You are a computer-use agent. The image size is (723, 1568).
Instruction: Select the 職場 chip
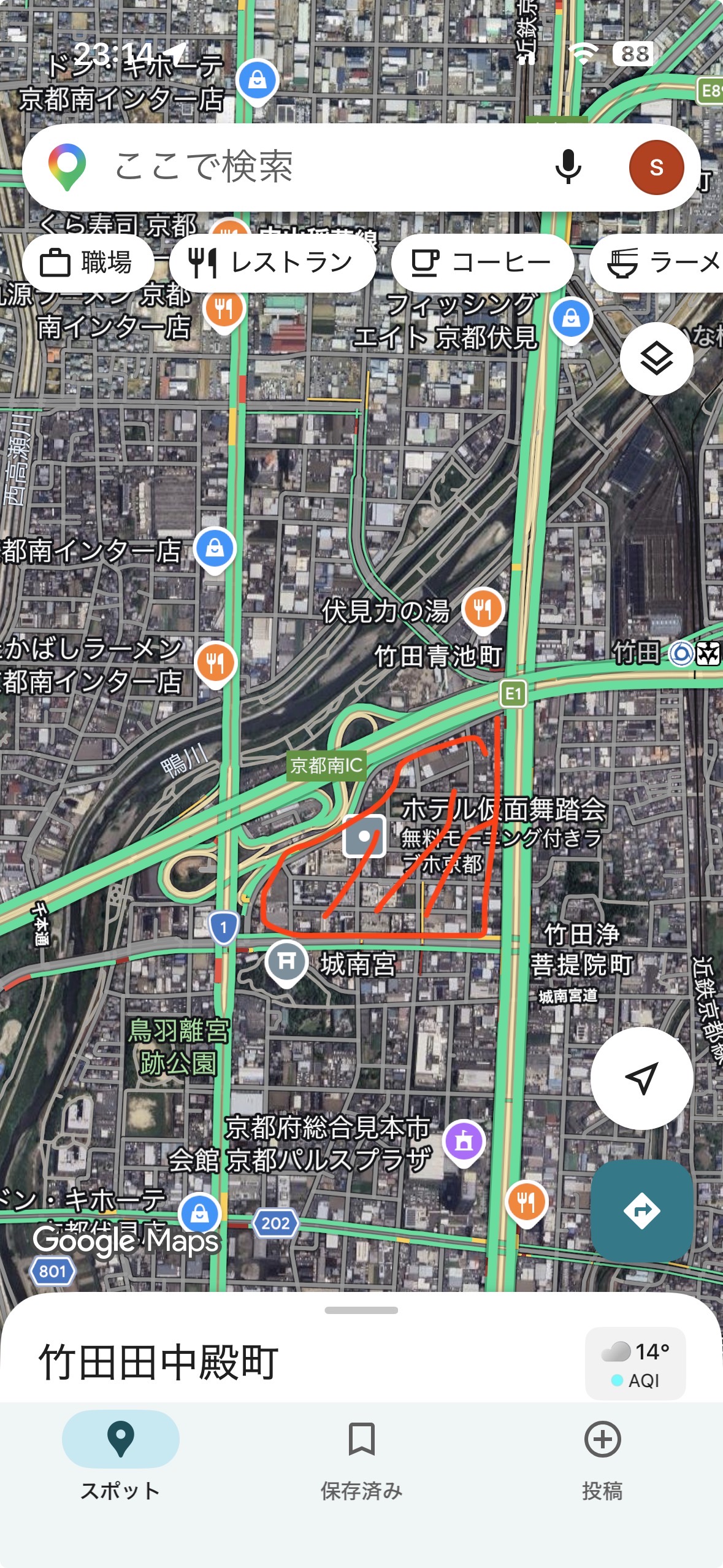point(88,263)
